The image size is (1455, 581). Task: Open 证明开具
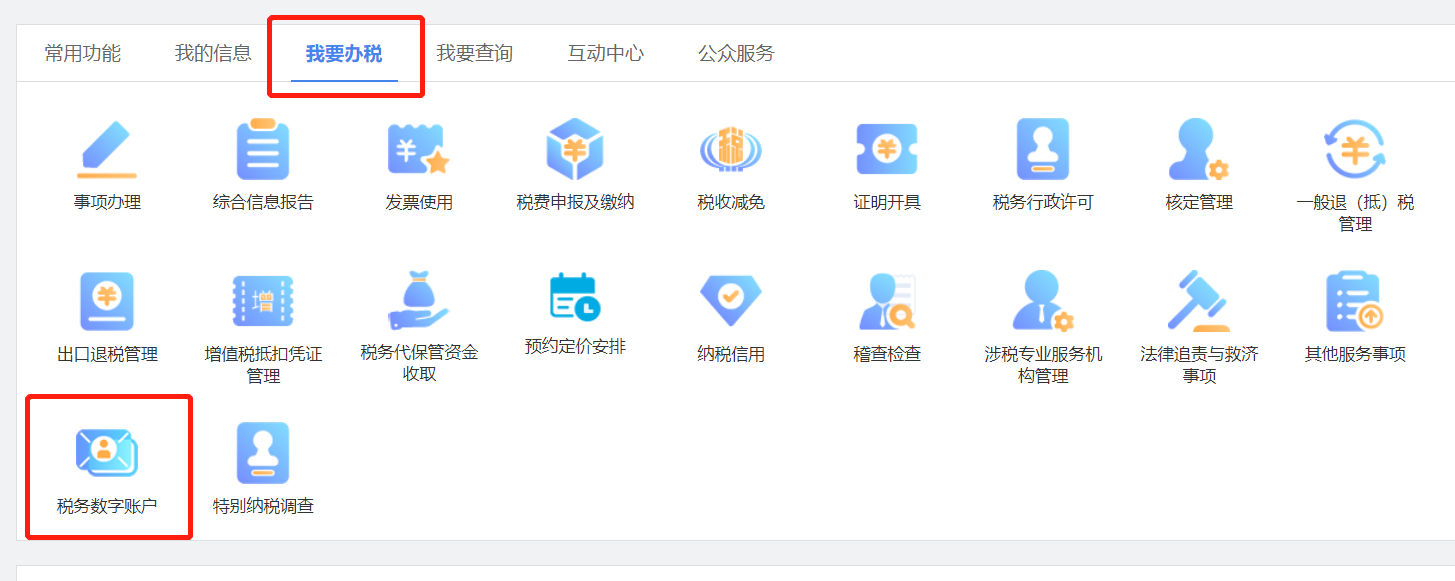click(887, 151)
